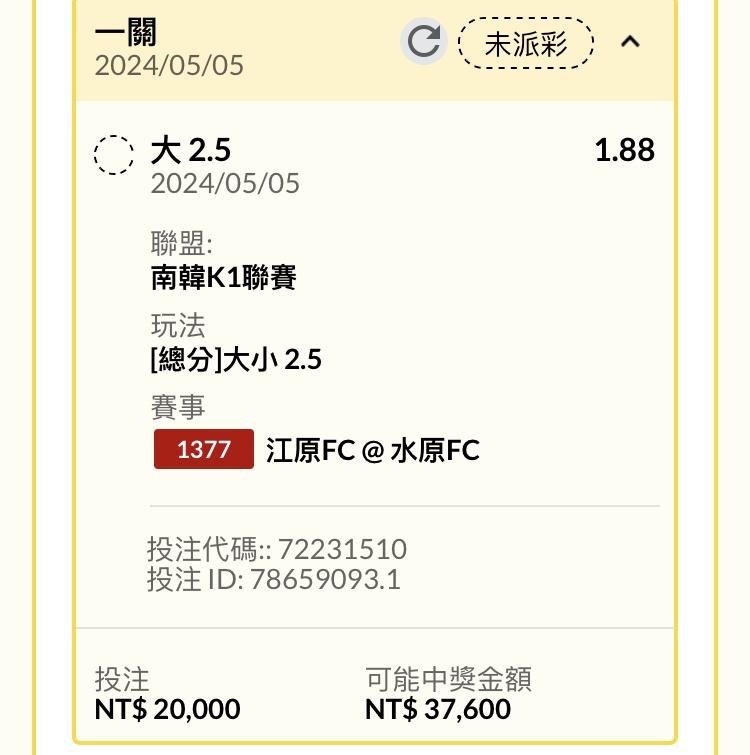Refresh the 一關 bet status
Image resolution: width=750 pixels, height=755 pixels.
pyautogui.click(x=424, y=42)
